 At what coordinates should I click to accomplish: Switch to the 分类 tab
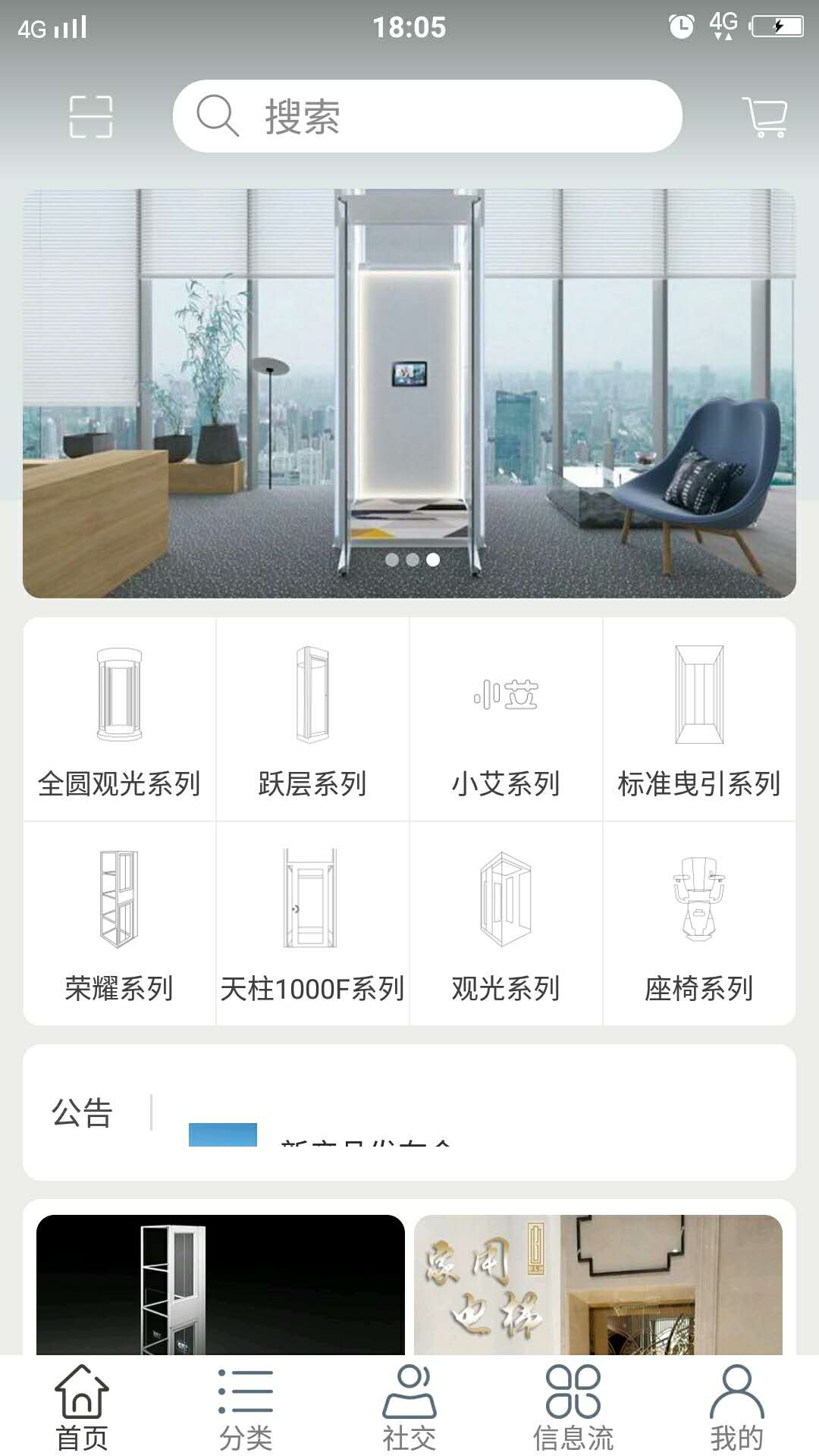pos(246,1407)
